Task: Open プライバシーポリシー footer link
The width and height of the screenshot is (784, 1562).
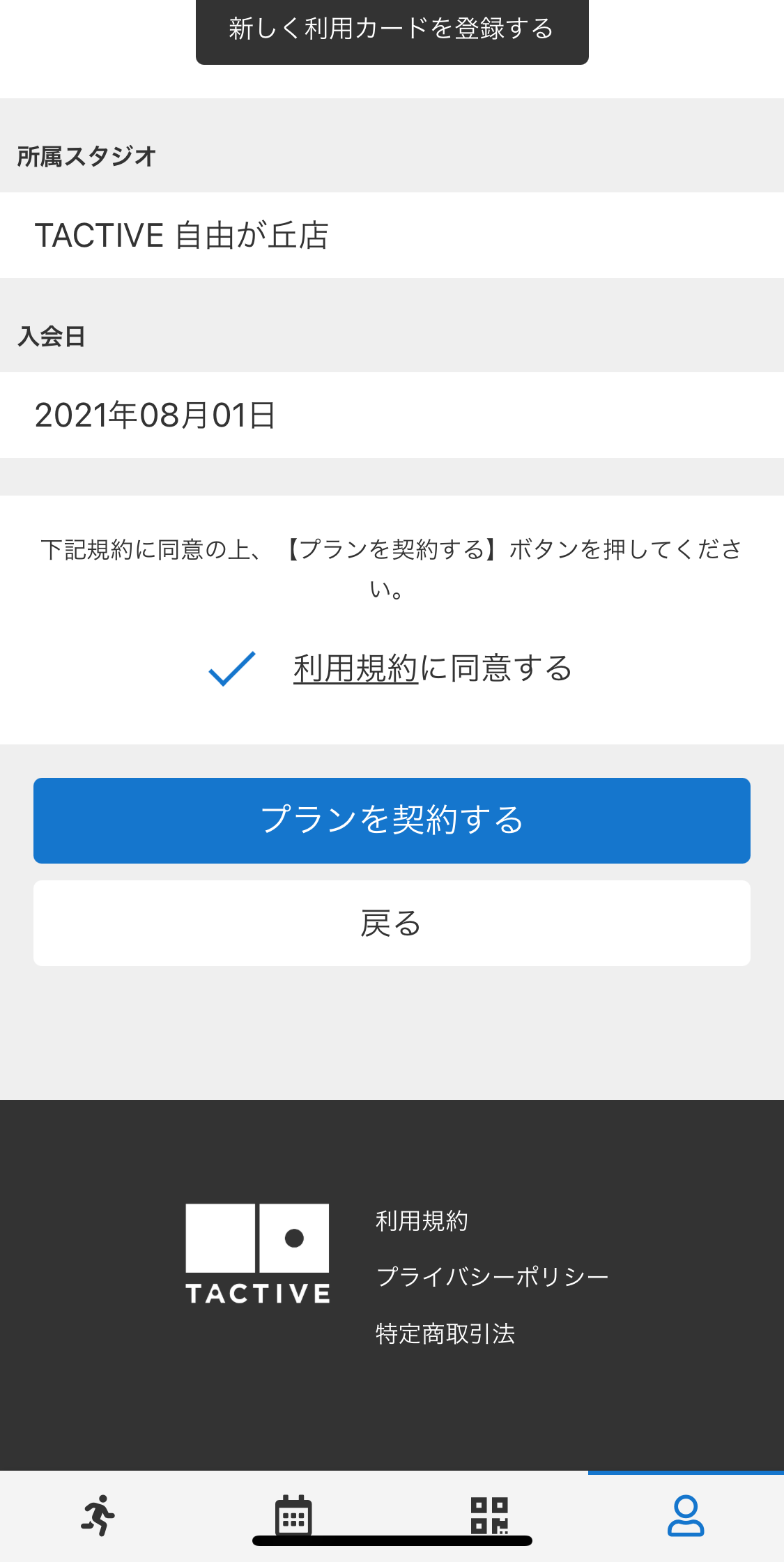Action: click(x=492, y=1277)
